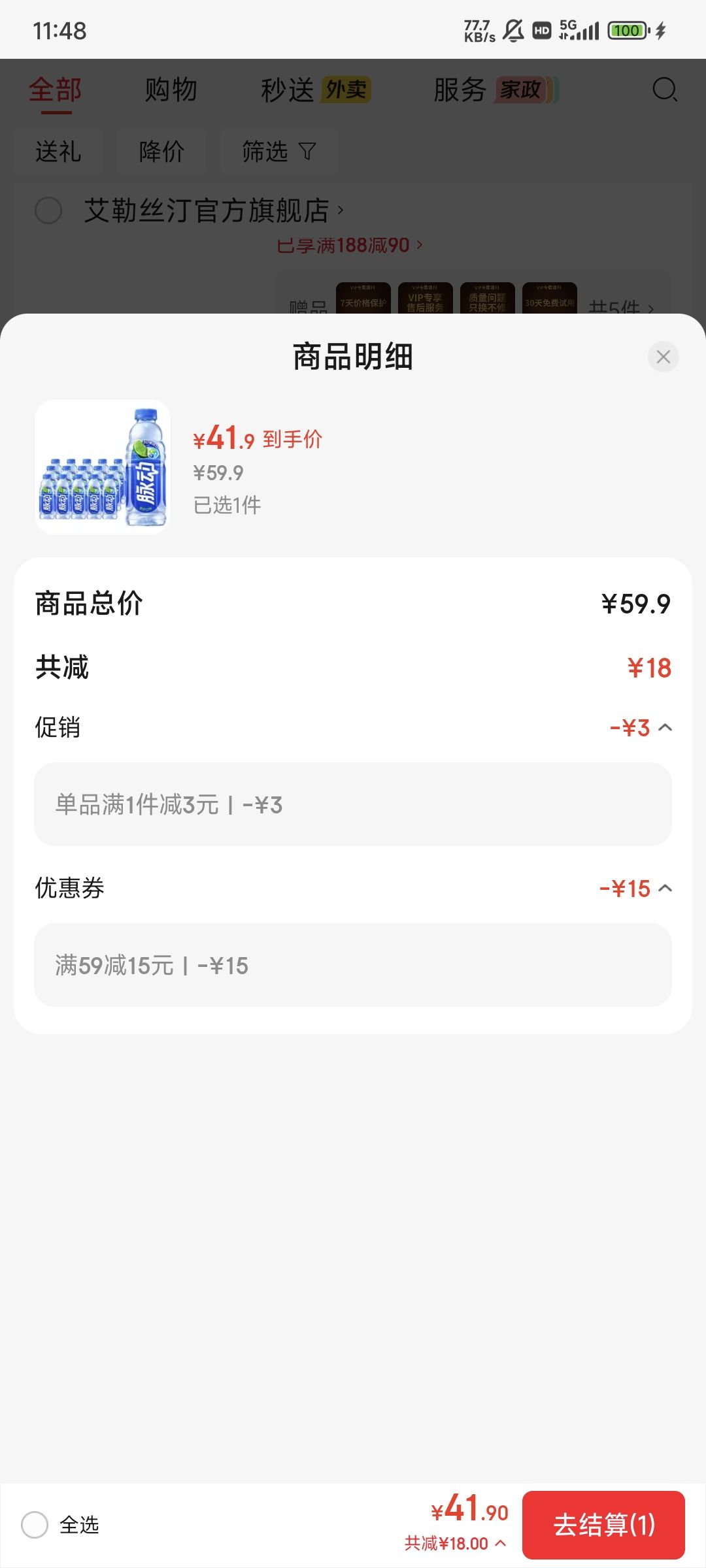Close the 商品明细 sheet
This screenshot has height=1568, width=706.
[663, 357]
